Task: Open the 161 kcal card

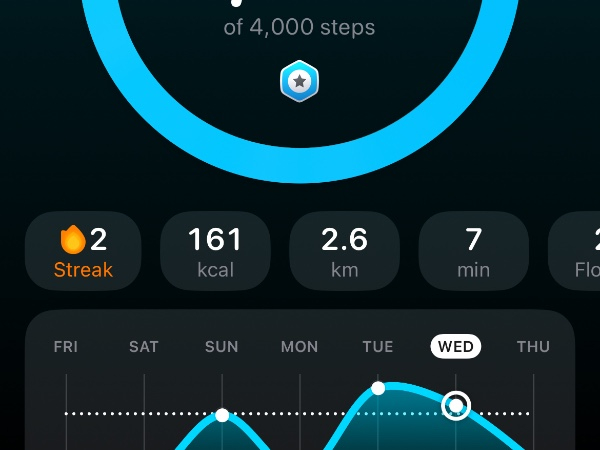Action: 215,251
